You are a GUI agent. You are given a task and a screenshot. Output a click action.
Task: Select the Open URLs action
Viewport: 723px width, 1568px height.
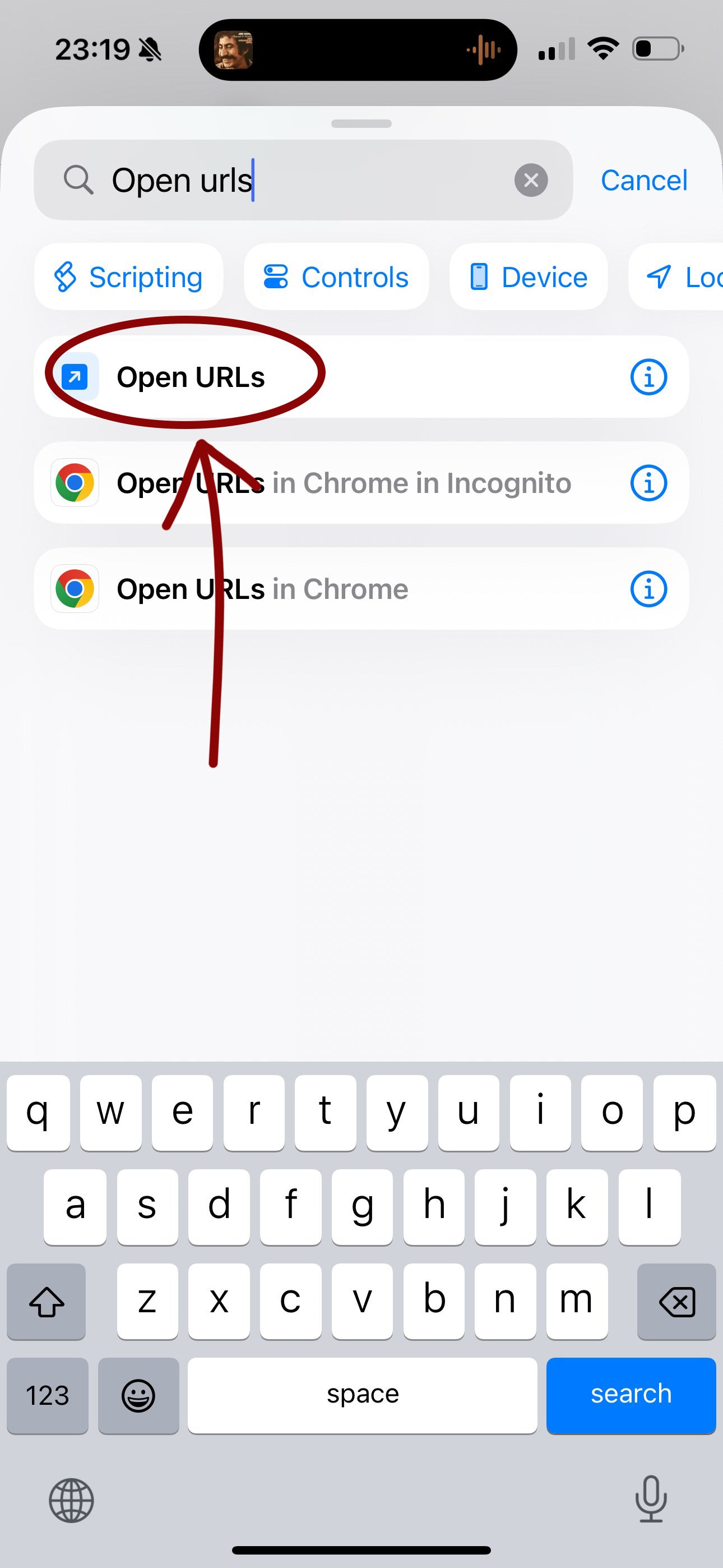coord(304,377)
